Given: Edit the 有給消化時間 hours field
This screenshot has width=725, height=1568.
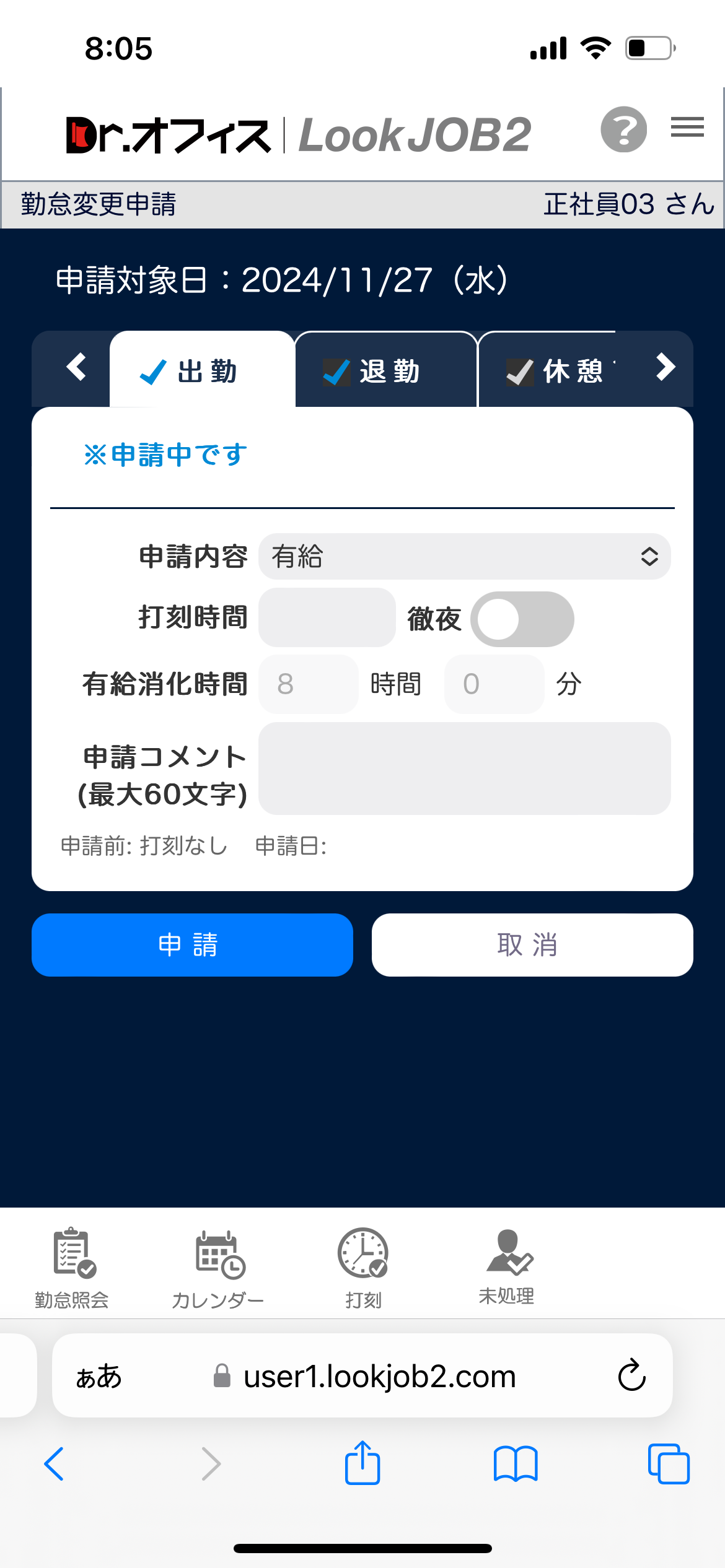Looking at the screenshot, I should click(308, 684).
